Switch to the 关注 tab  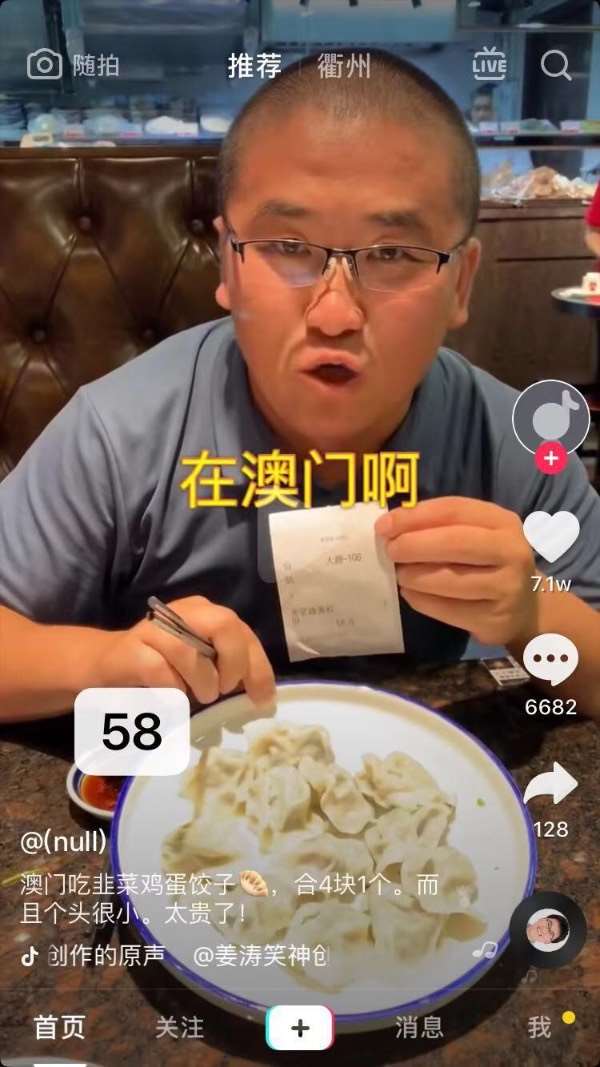coord(179,1027)
